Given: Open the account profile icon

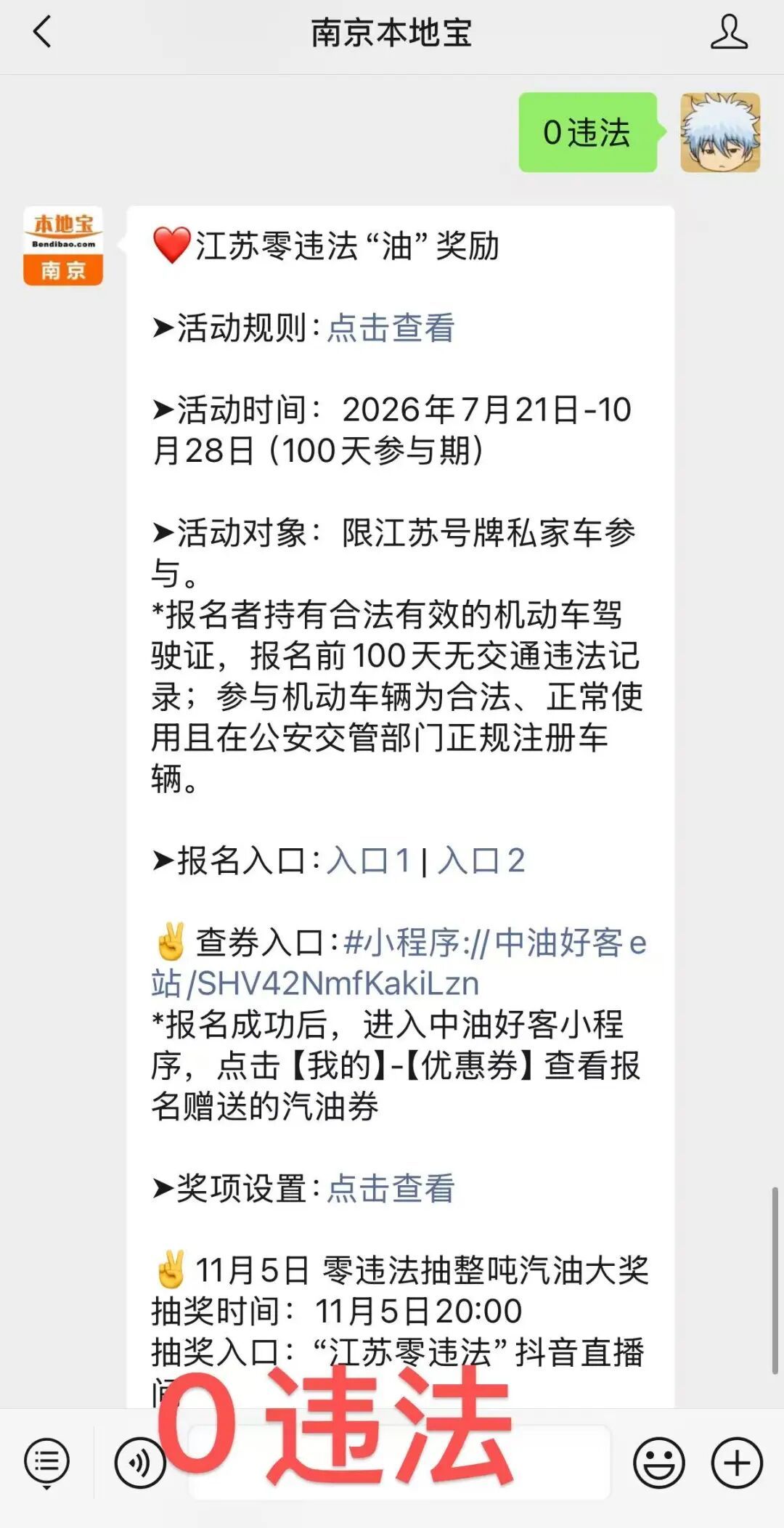Looking at the screenshot, I should coord(729,33).
